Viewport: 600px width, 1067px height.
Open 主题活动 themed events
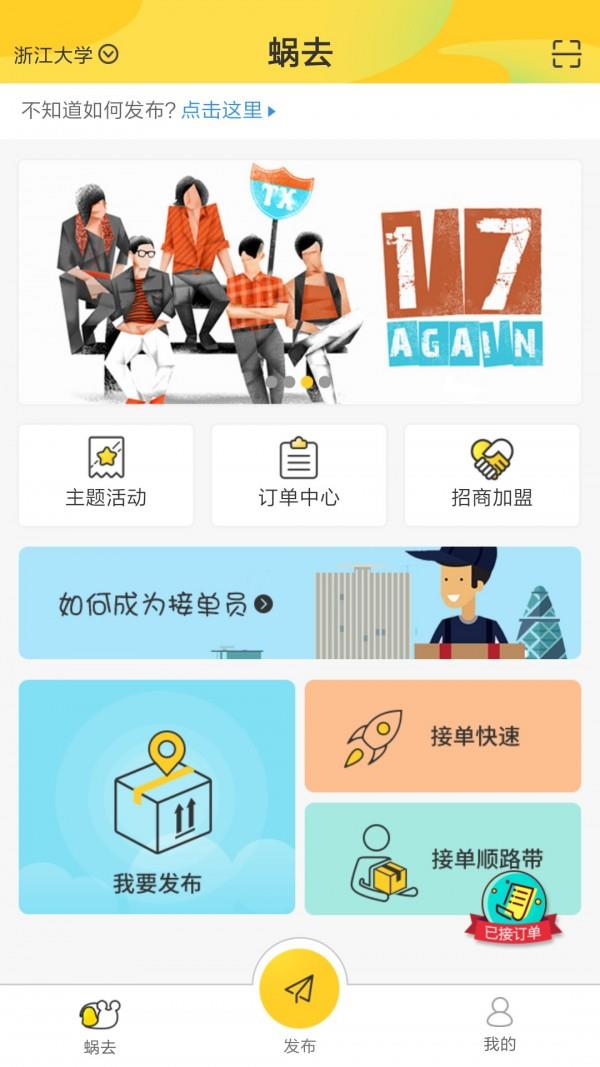coord(106,475)
